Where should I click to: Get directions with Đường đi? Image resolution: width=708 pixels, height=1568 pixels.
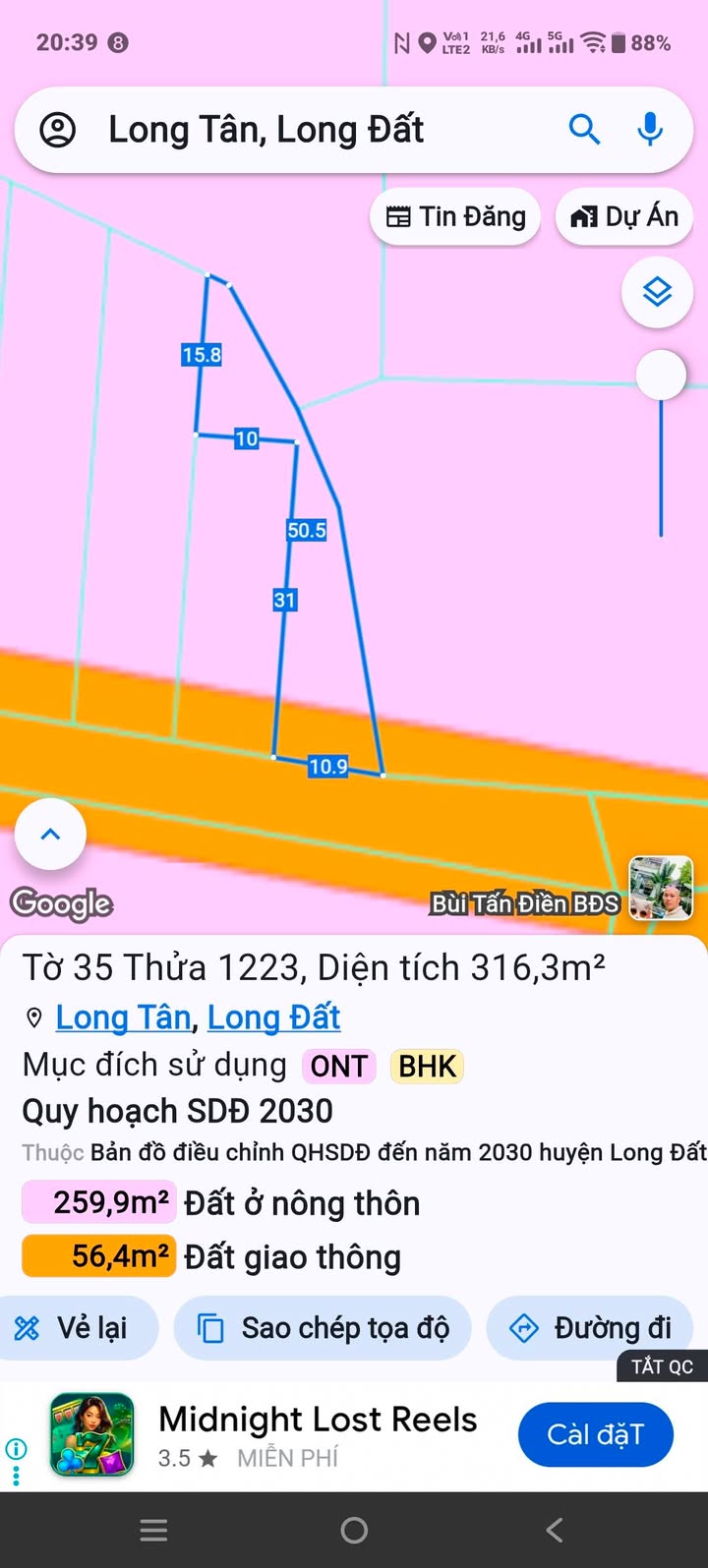tap(591, 1328)
